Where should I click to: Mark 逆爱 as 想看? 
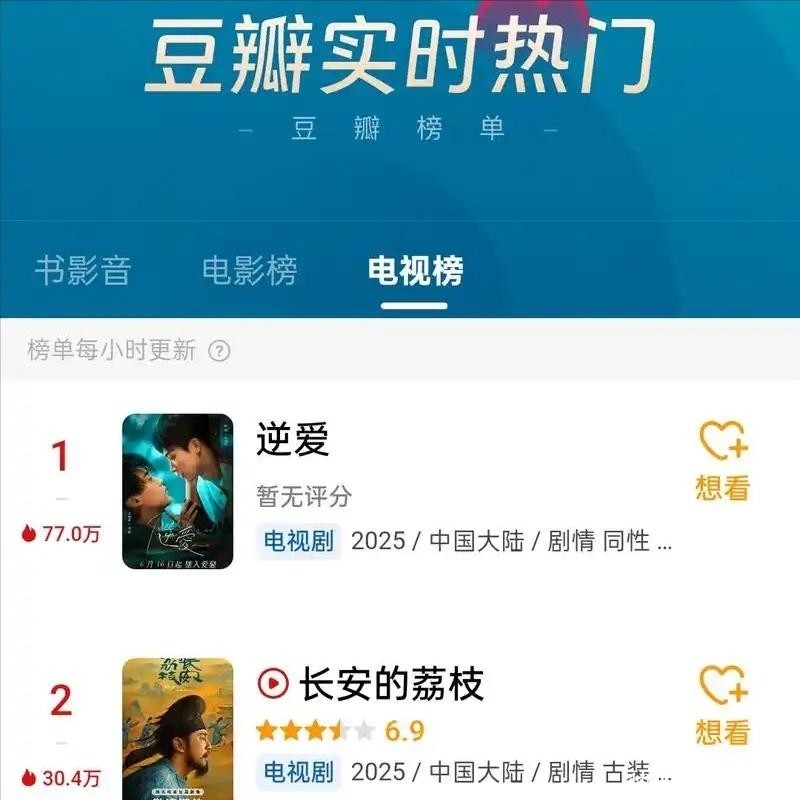click(722, 460)
